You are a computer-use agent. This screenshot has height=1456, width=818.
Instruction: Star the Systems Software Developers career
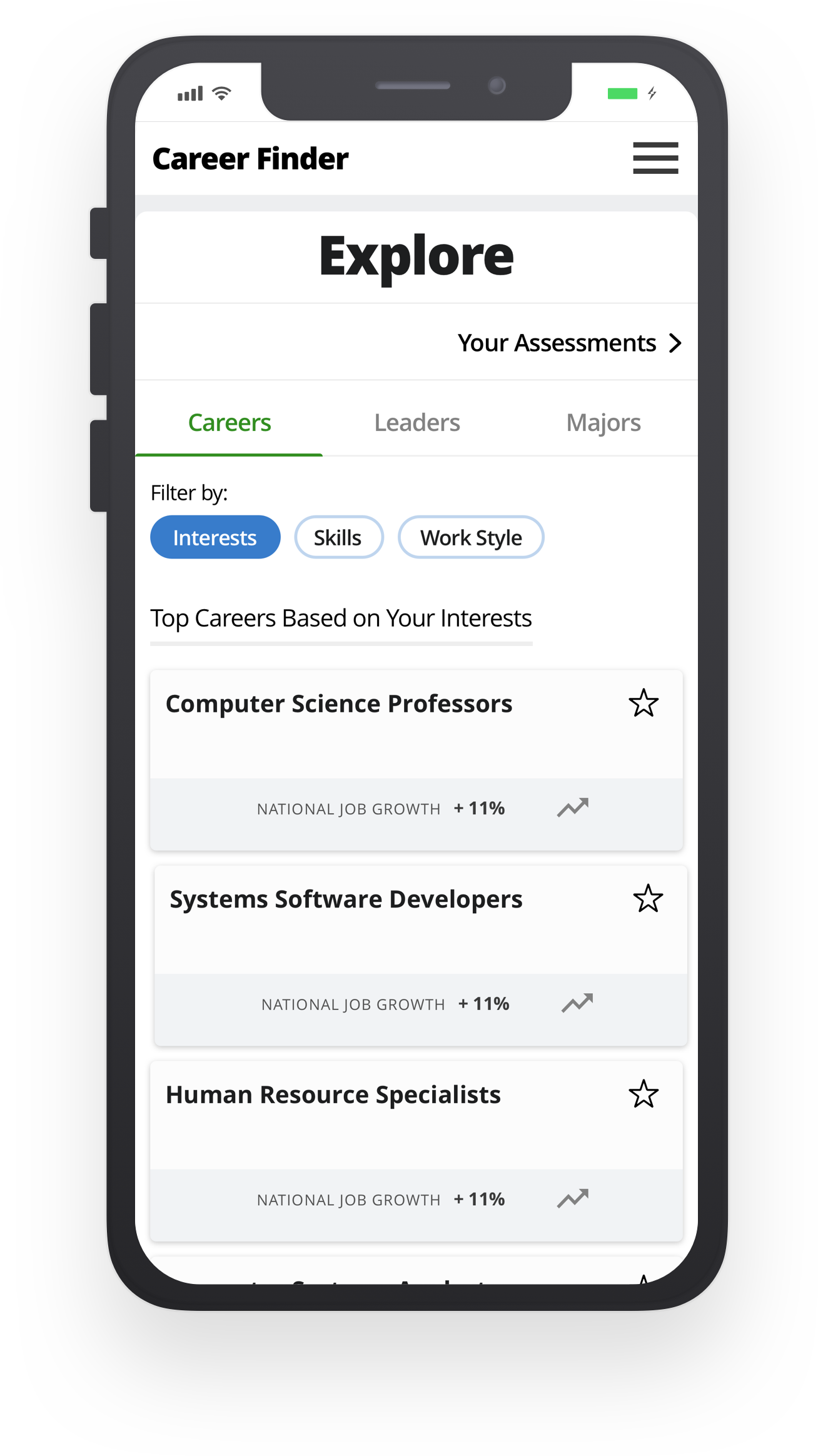(648, 899)
